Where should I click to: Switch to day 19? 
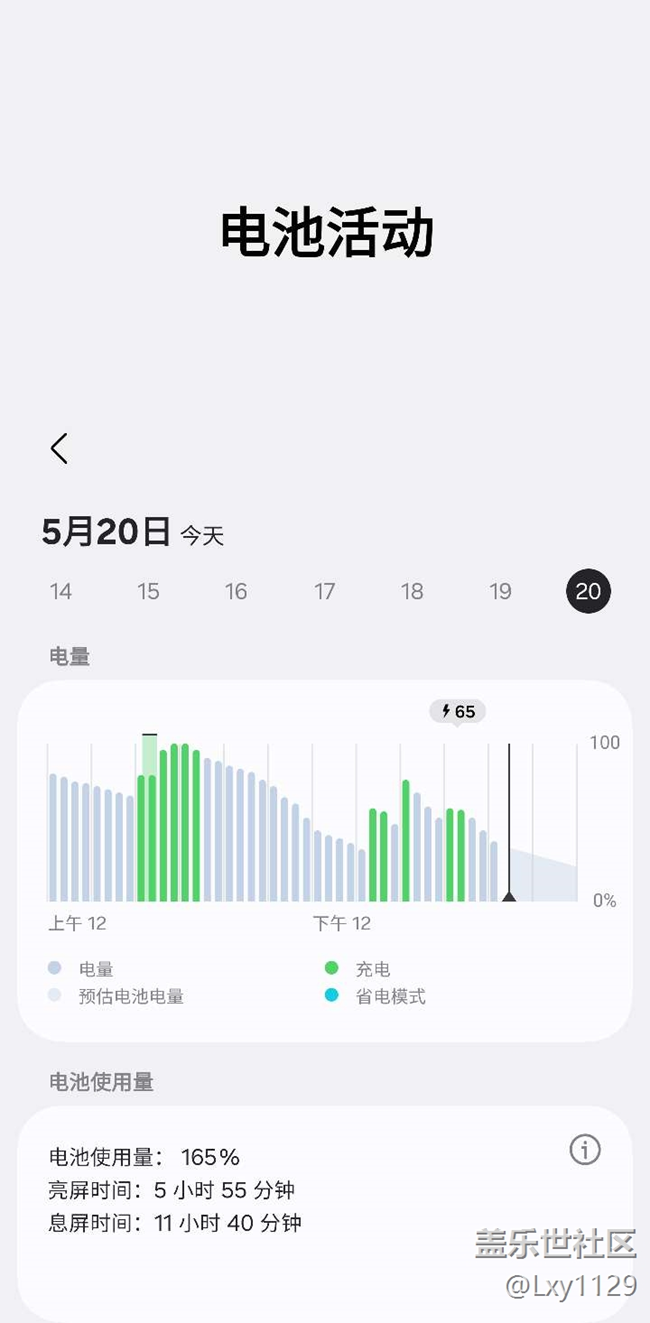[500, 591]
